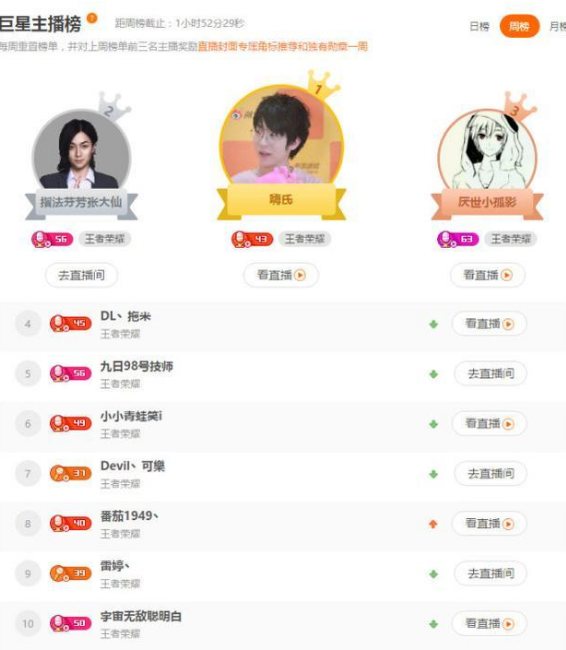566x650 pixels.
Task: Open the help icon beside 巨星主播榜
Action: (x=92, y=18)
